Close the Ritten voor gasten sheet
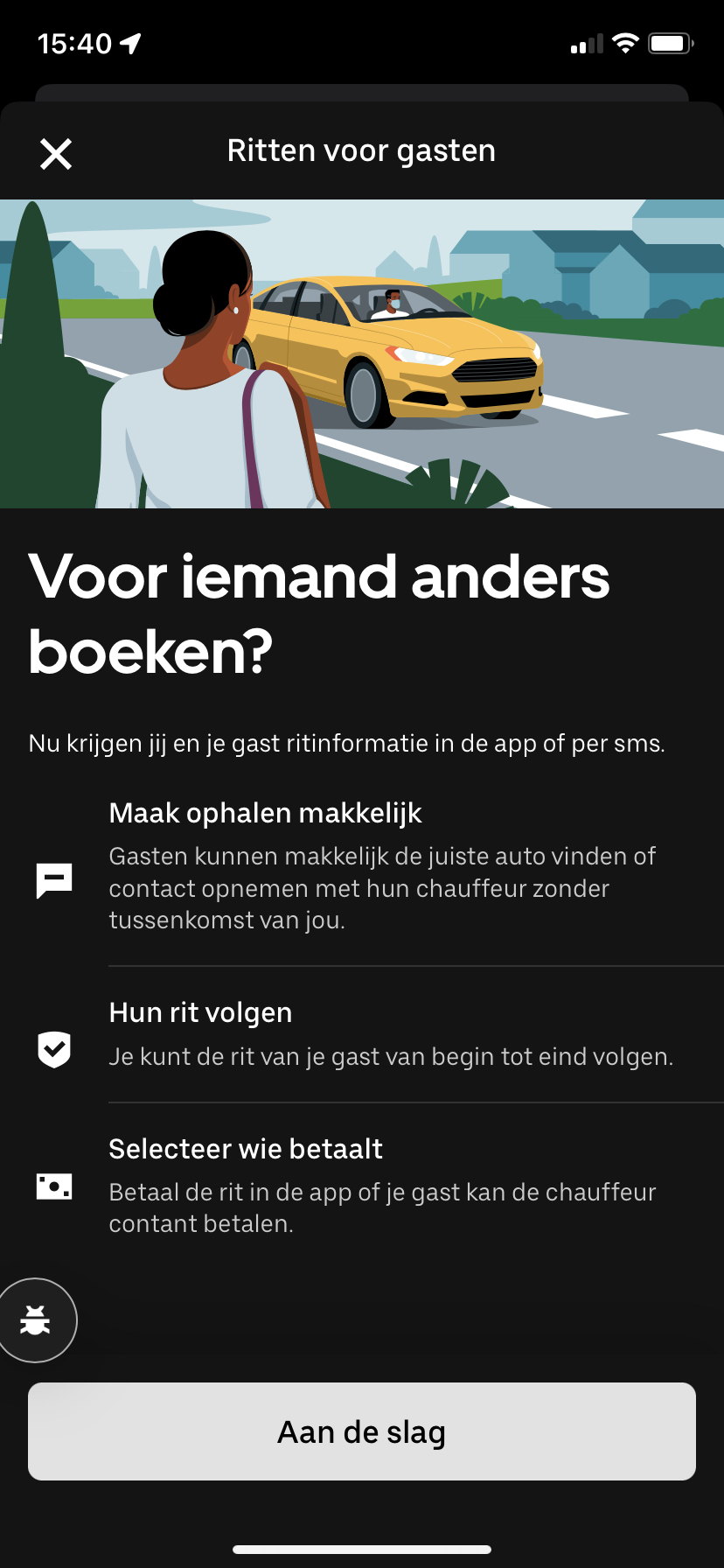Viewport: 724px width, 1568px height. (56, 154)
